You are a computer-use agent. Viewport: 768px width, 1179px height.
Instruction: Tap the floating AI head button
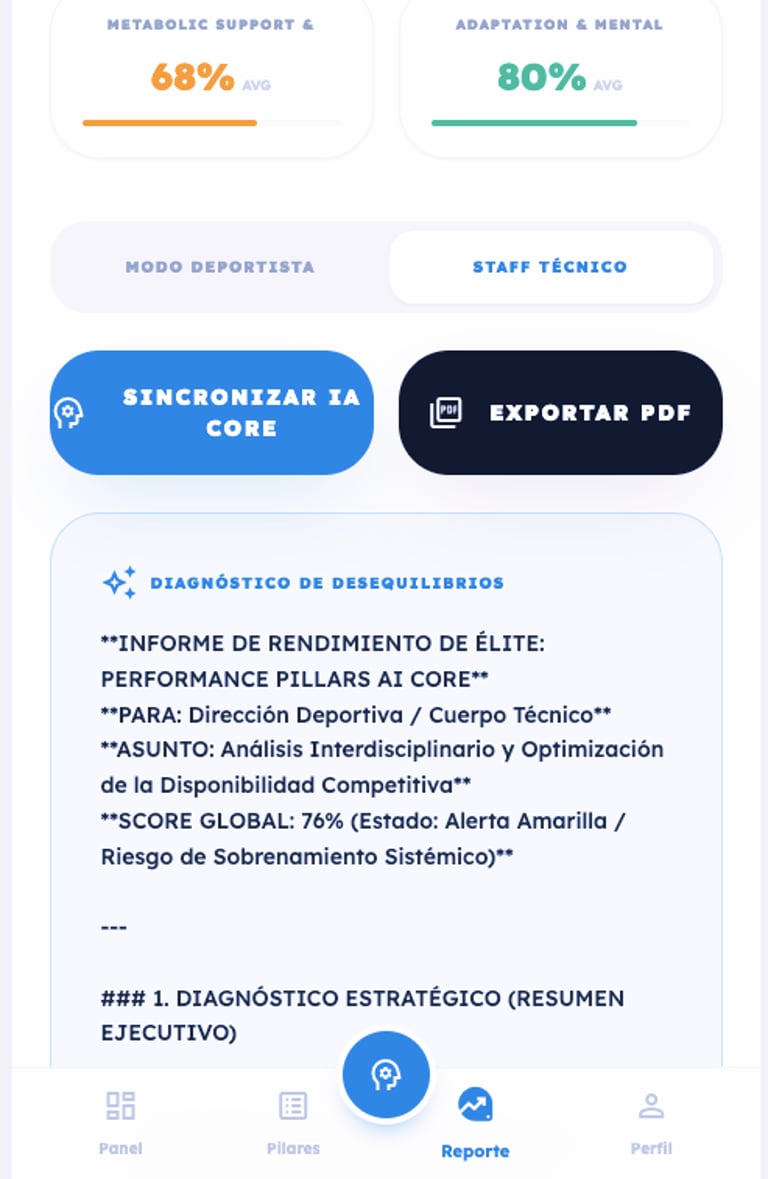[x=386, y=1074]
